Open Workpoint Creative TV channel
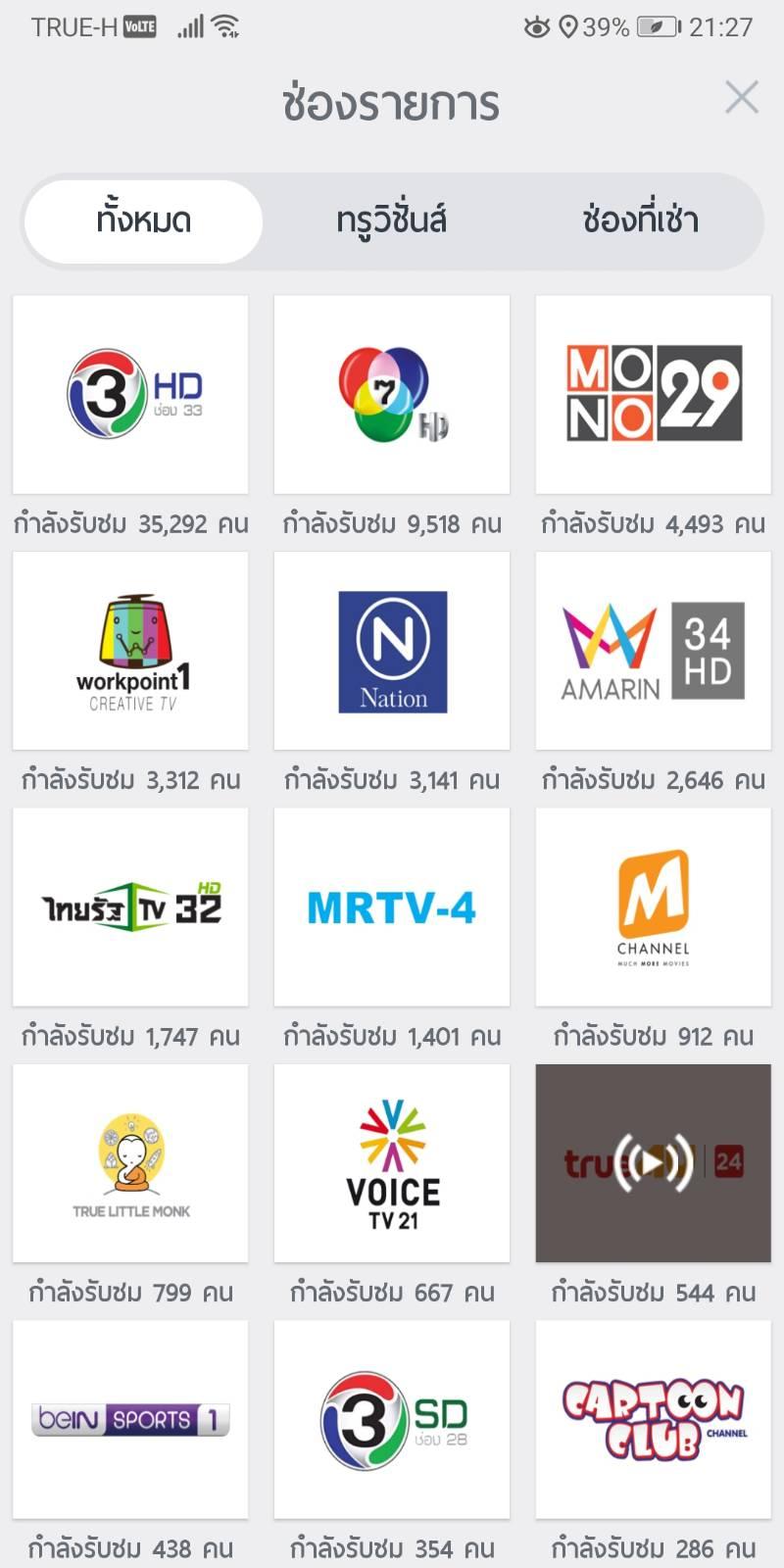The height and width of the screenshot is (1568, 784). (130, 651)
